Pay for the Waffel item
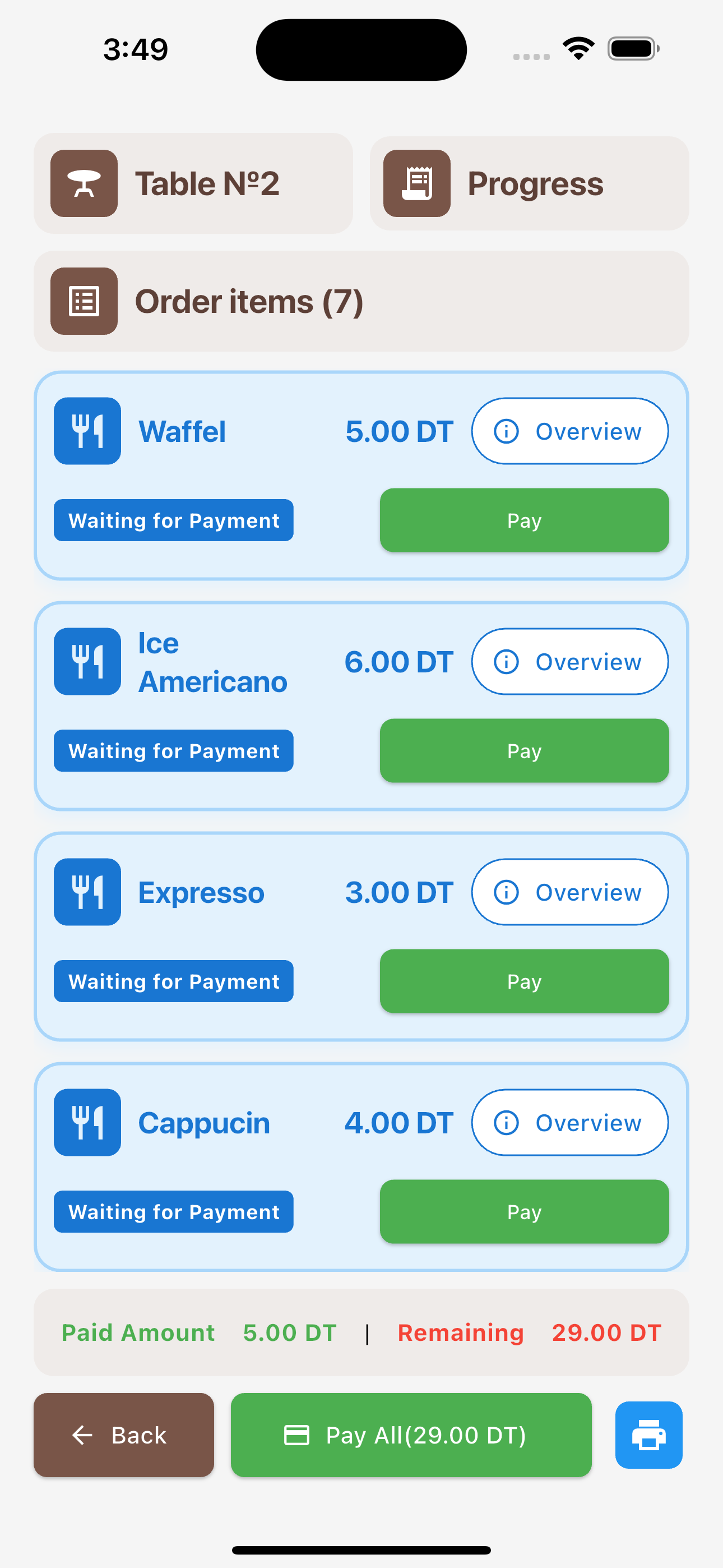Image resolution: width=723 pixels, height=1568 pixels. click(524, 520)
